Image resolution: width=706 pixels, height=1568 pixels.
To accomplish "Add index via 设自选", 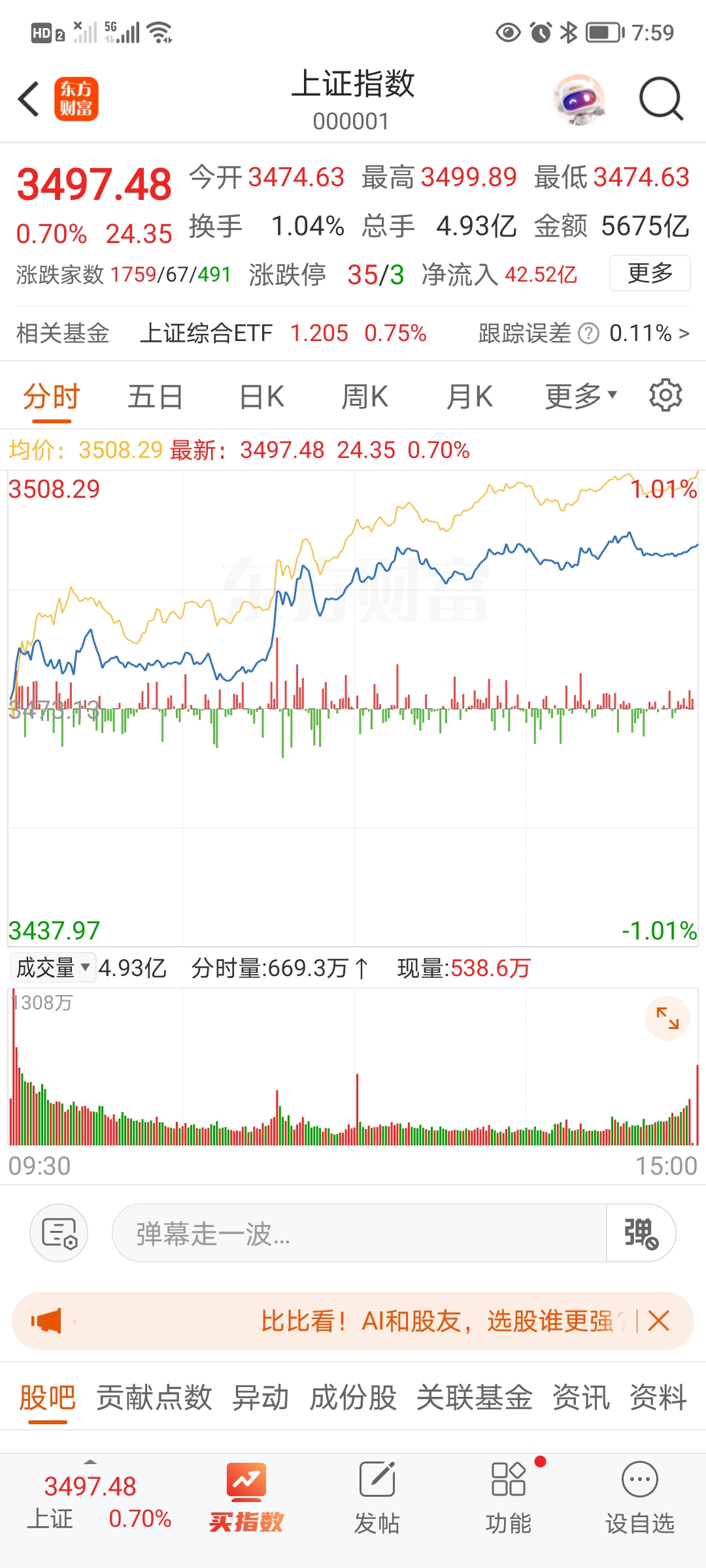I will (639, 1497).
